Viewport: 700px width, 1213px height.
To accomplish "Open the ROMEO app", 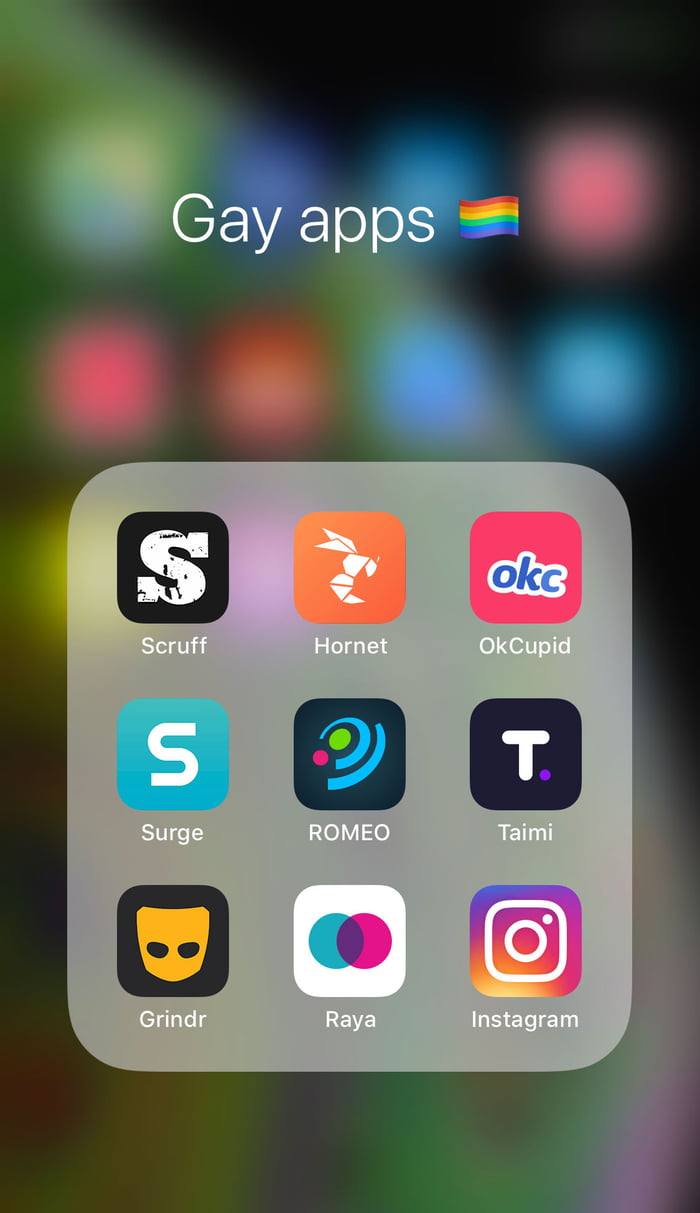I will (349, 754).
